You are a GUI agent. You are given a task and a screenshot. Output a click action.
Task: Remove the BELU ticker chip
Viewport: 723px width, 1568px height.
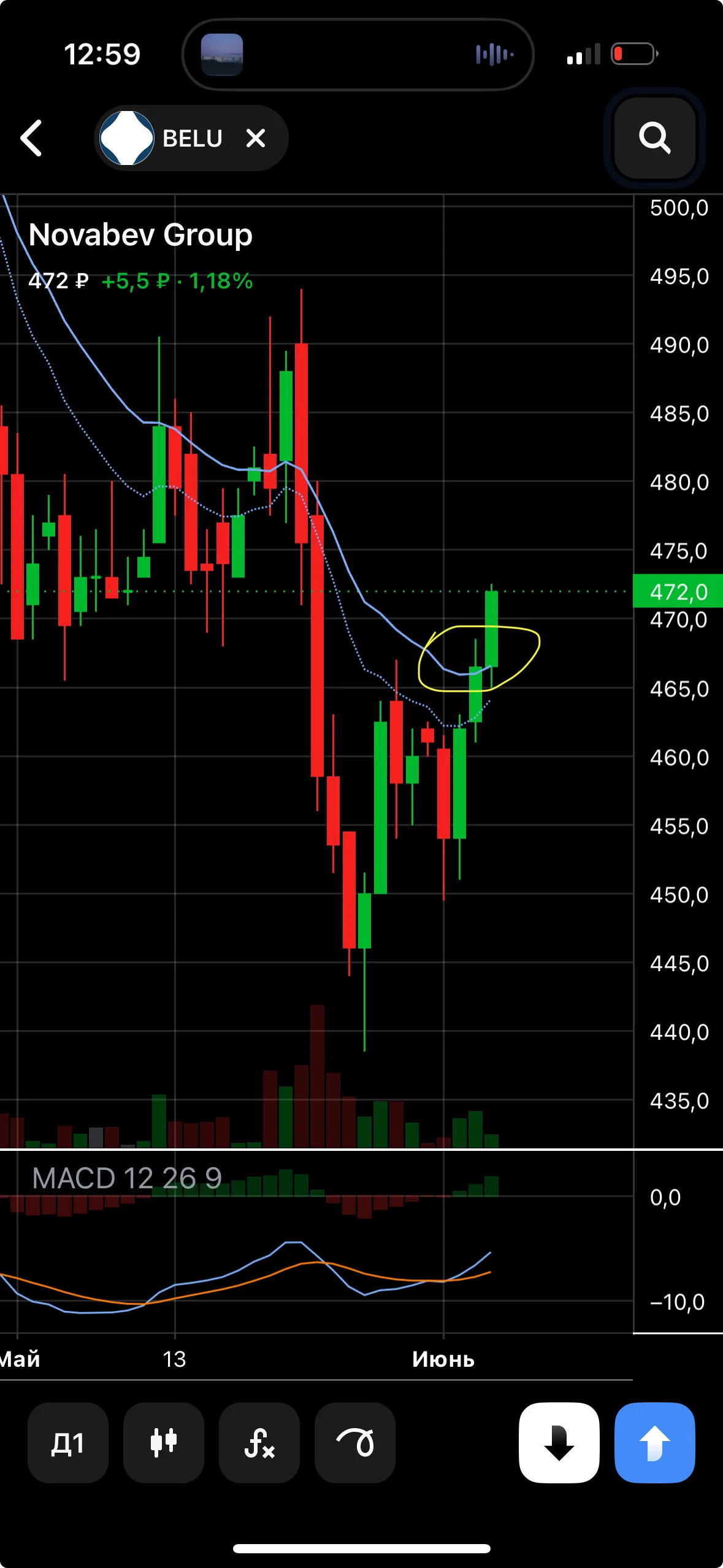[x=256, y=138]
